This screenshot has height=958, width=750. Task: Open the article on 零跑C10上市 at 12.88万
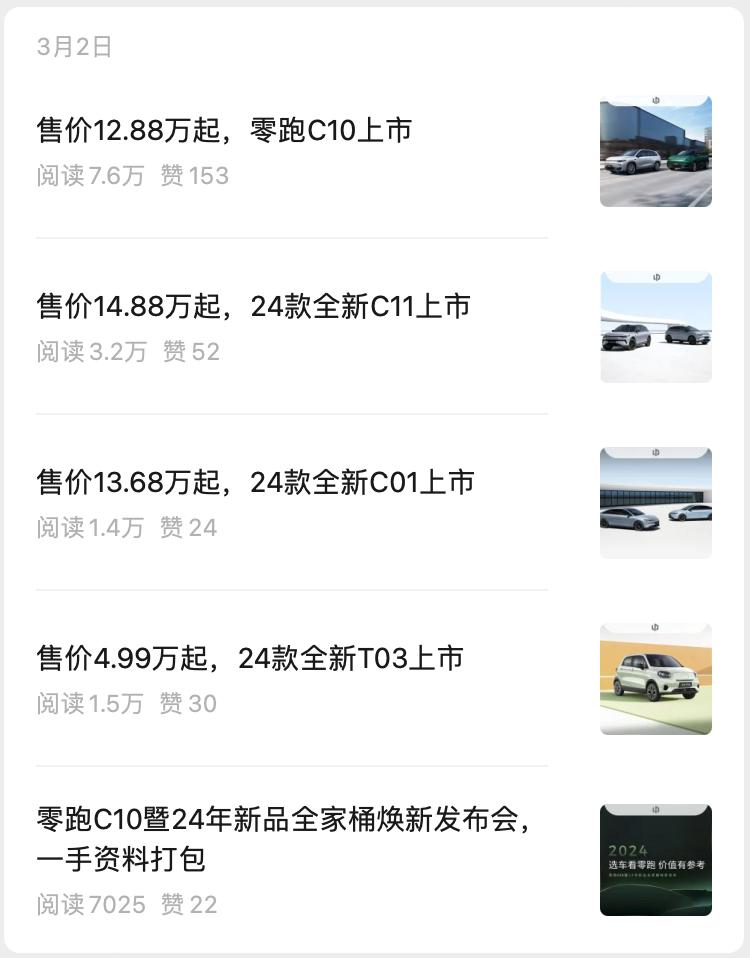click(225, 131)
